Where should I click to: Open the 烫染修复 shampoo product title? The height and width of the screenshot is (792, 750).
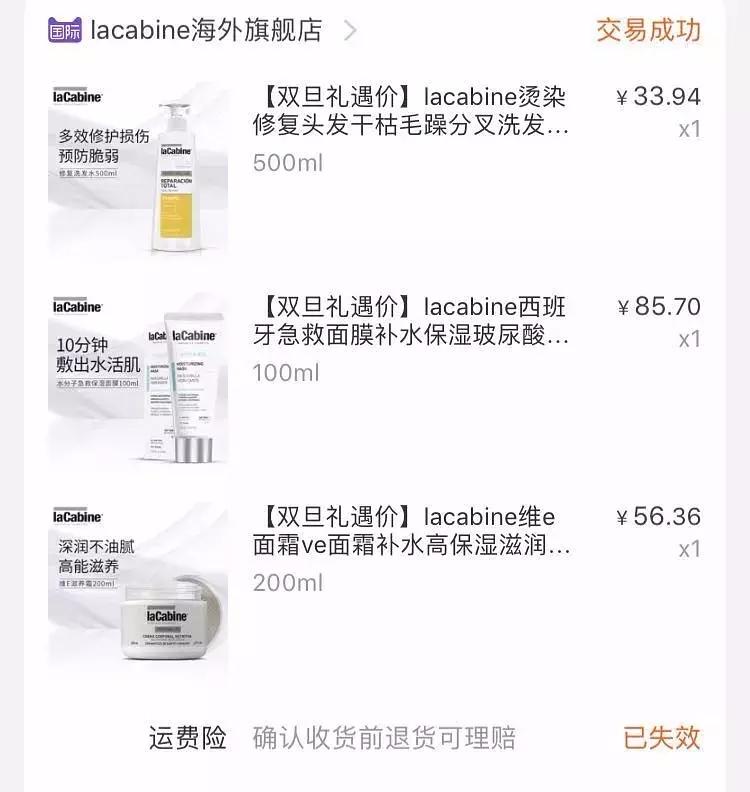point(410,110)
